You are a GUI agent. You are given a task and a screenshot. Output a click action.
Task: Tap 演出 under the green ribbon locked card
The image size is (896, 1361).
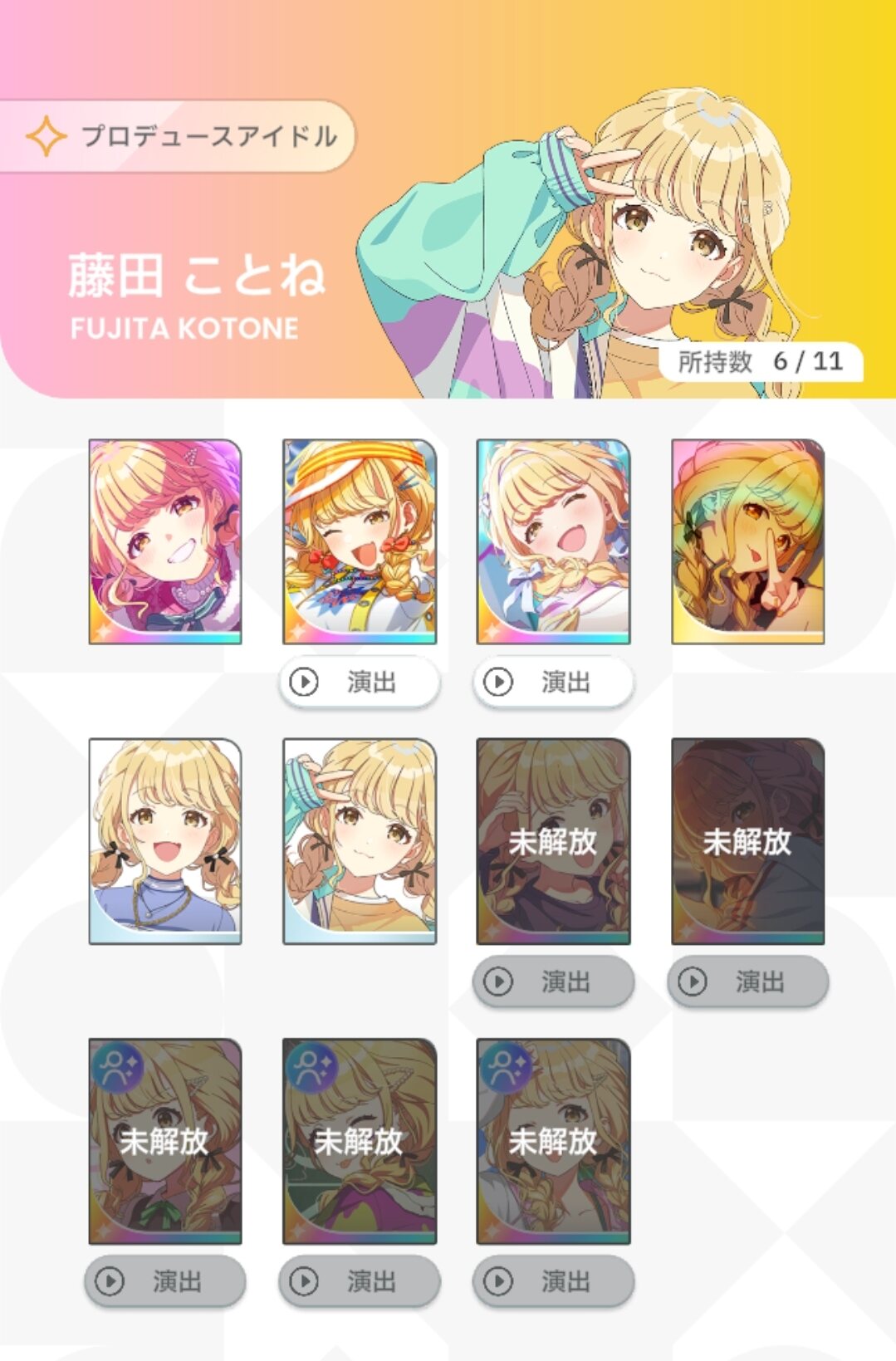pos(165,1282)
